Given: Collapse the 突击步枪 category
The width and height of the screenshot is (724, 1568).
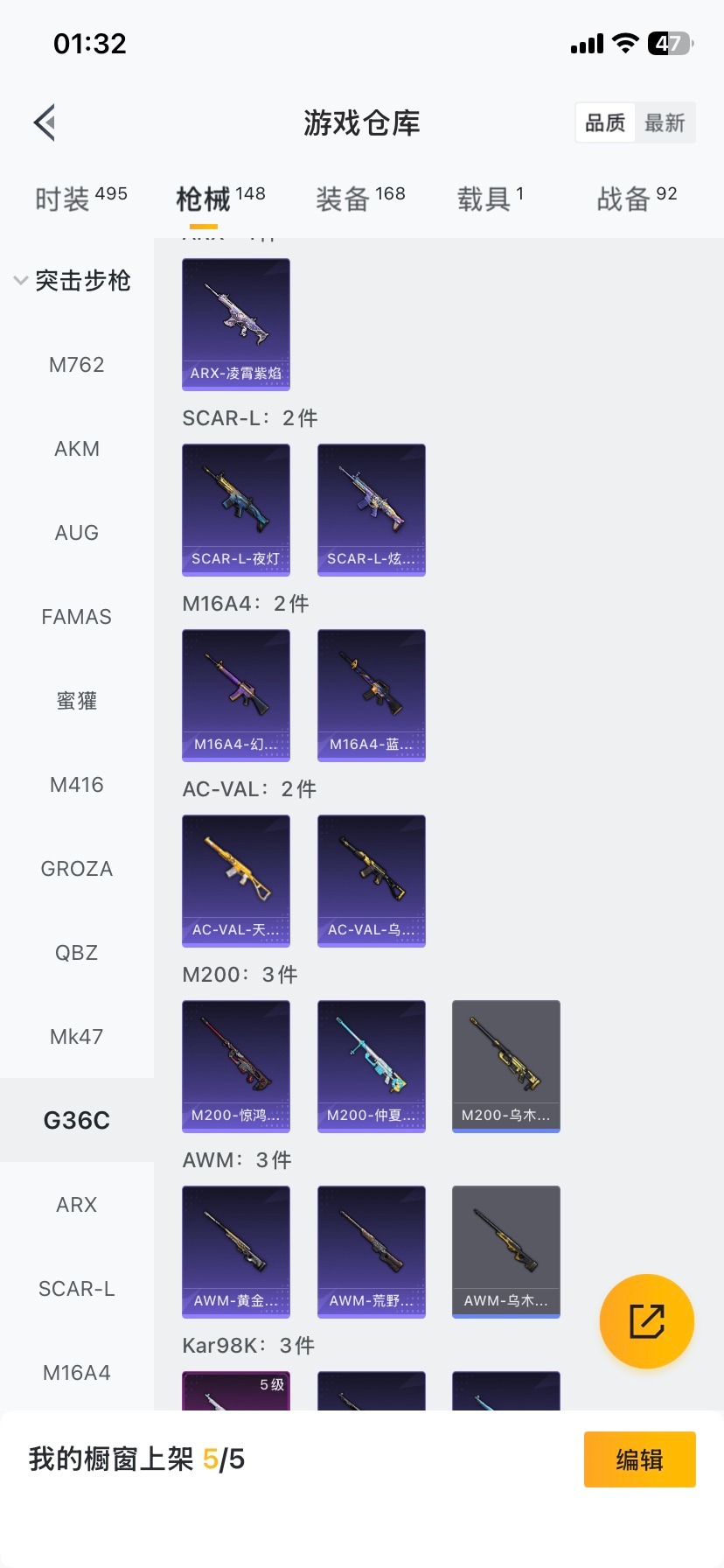Looking at the screenshot, I should (x=73, y=281).
